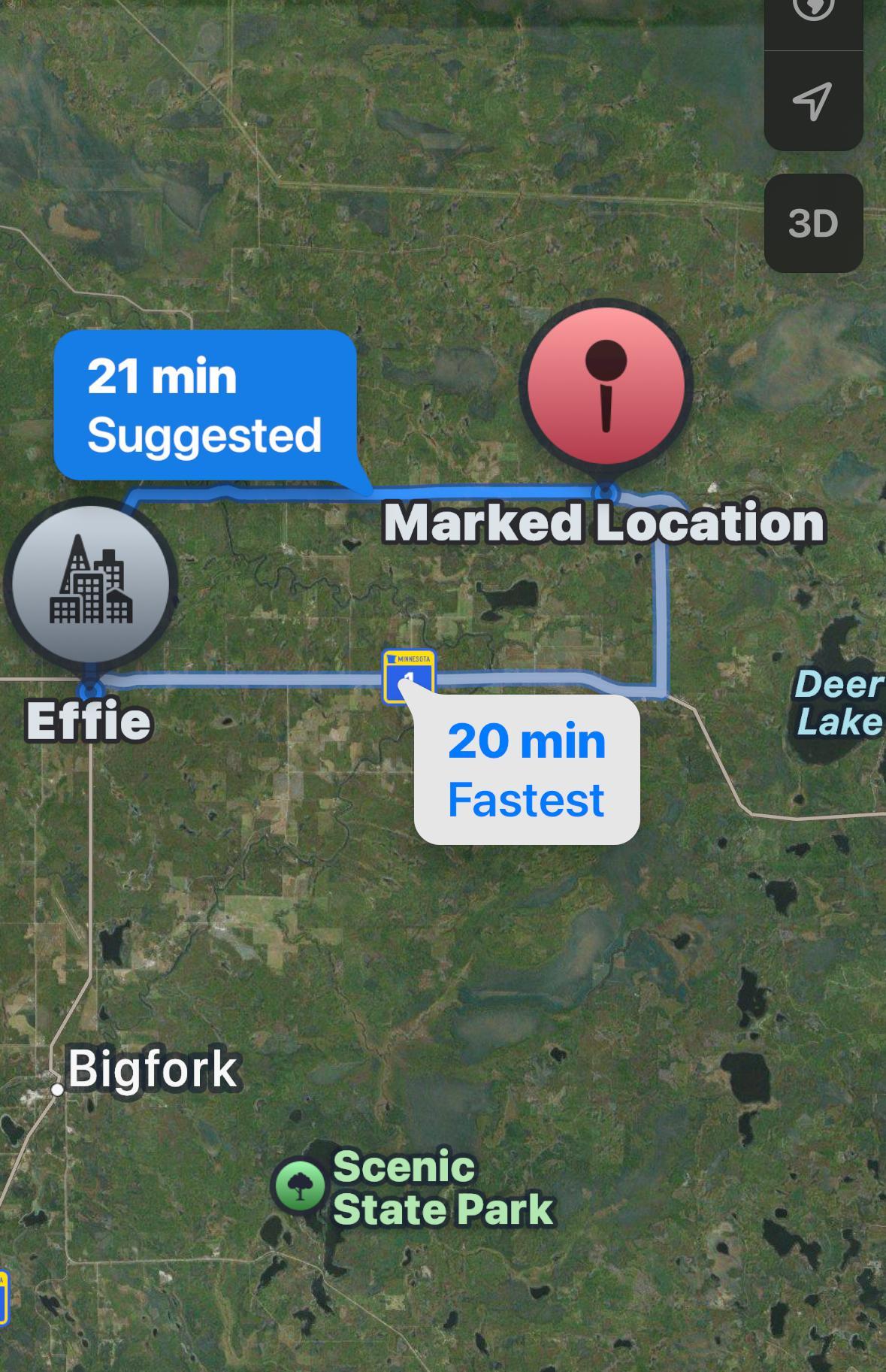Select the 21 min Suggested route
This screenshot has width=886, height=1372.
[204, 406]
